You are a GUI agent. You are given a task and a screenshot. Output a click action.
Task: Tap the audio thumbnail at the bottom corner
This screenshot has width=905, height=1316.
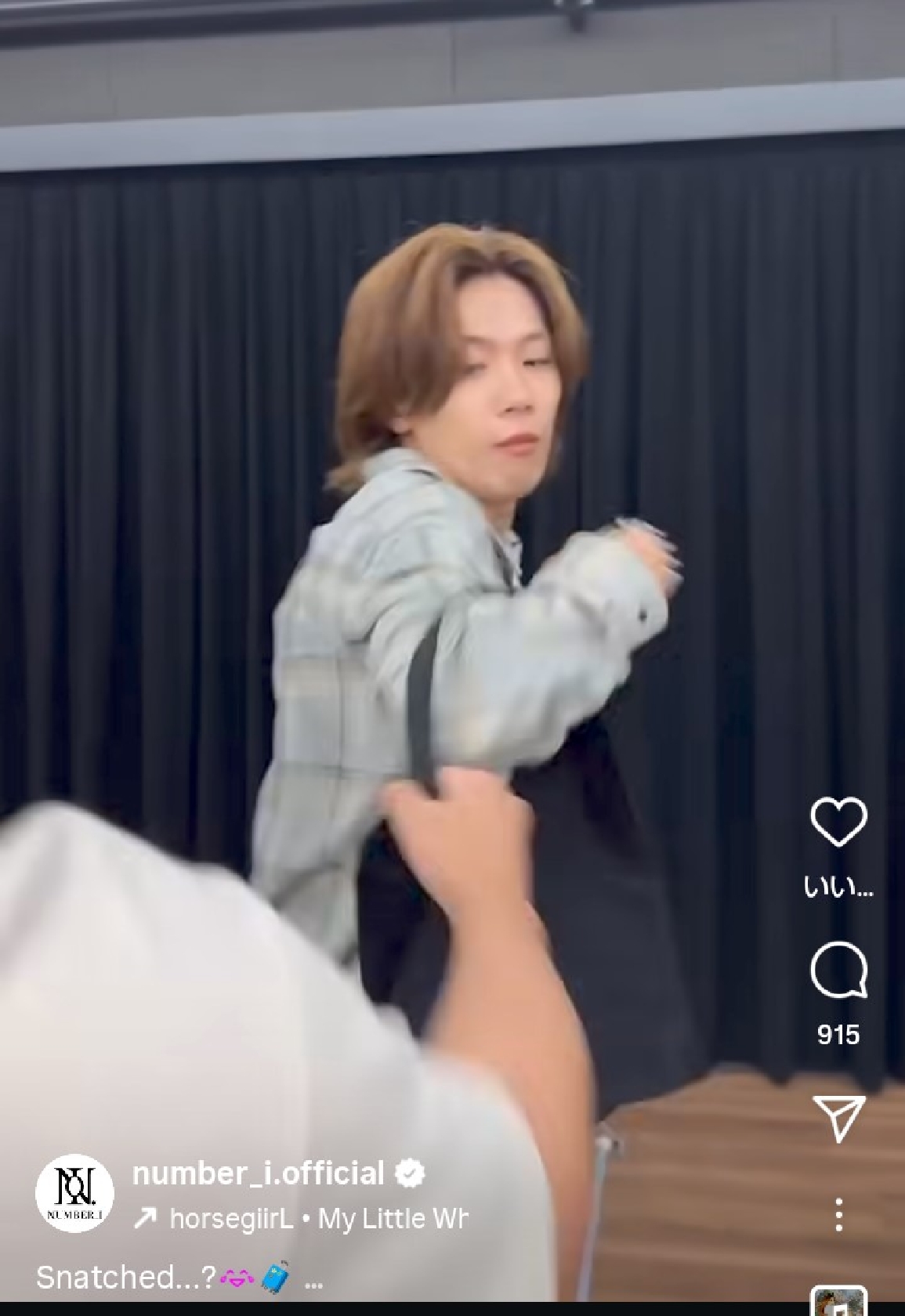click(x=838, y=1302)
